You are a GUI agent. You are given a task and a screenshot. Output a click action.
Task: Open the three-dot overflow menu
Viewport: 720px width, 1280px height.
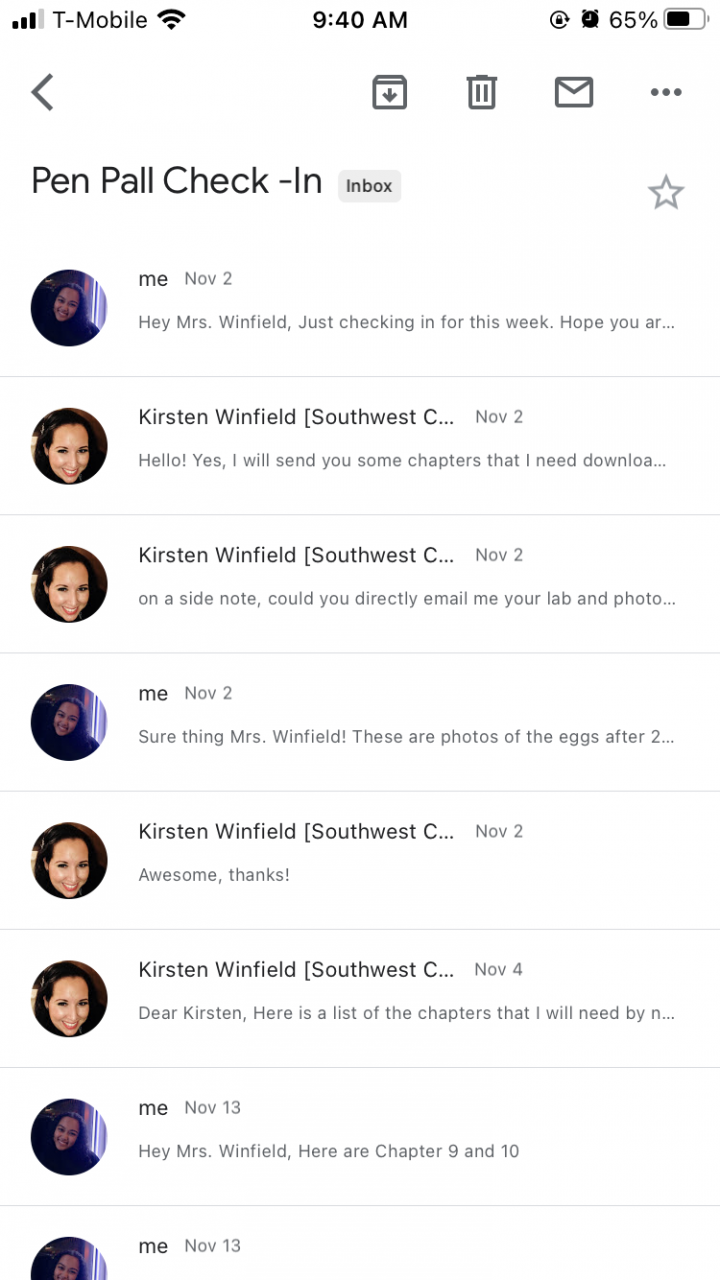[x=665, y=92]
